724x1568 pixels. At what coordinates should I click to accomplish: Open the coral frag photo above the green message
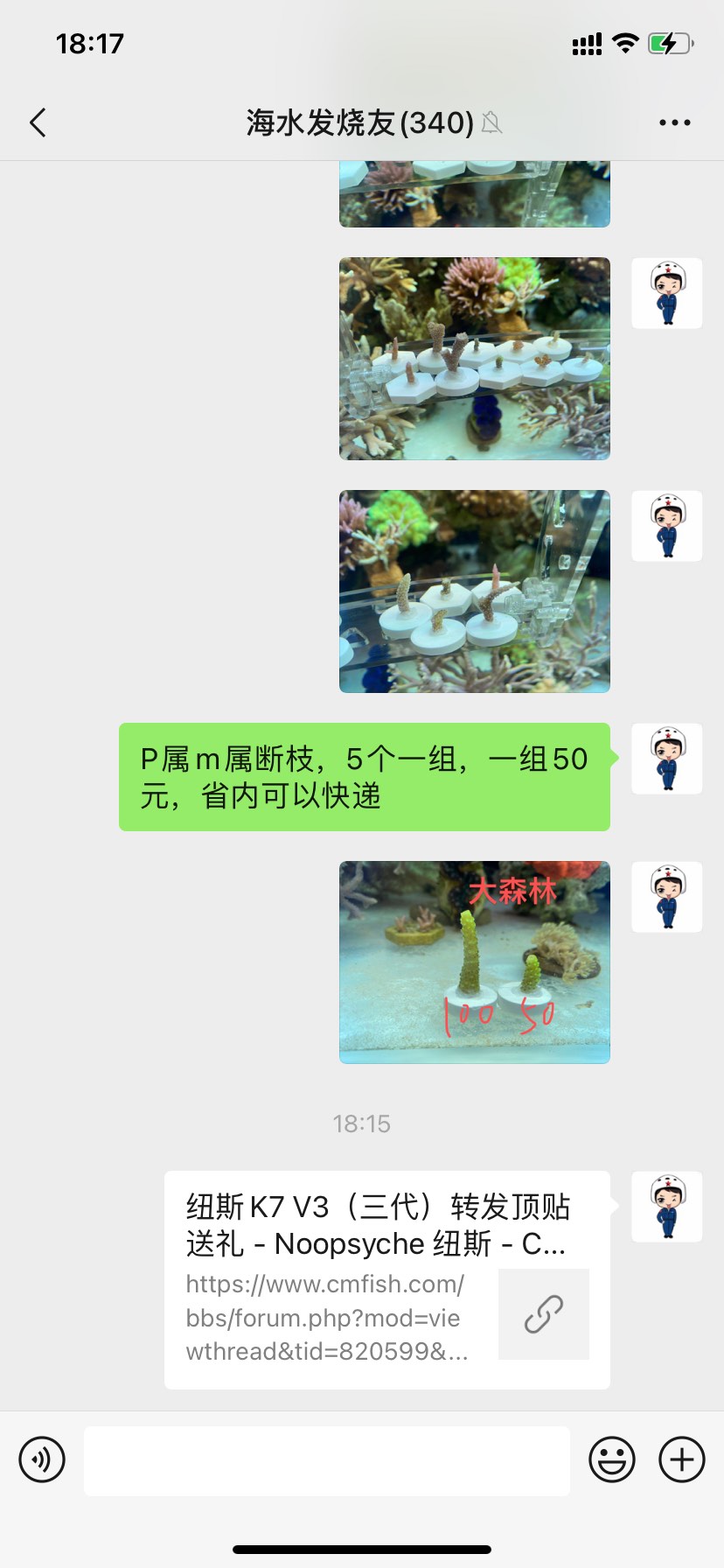474,591
